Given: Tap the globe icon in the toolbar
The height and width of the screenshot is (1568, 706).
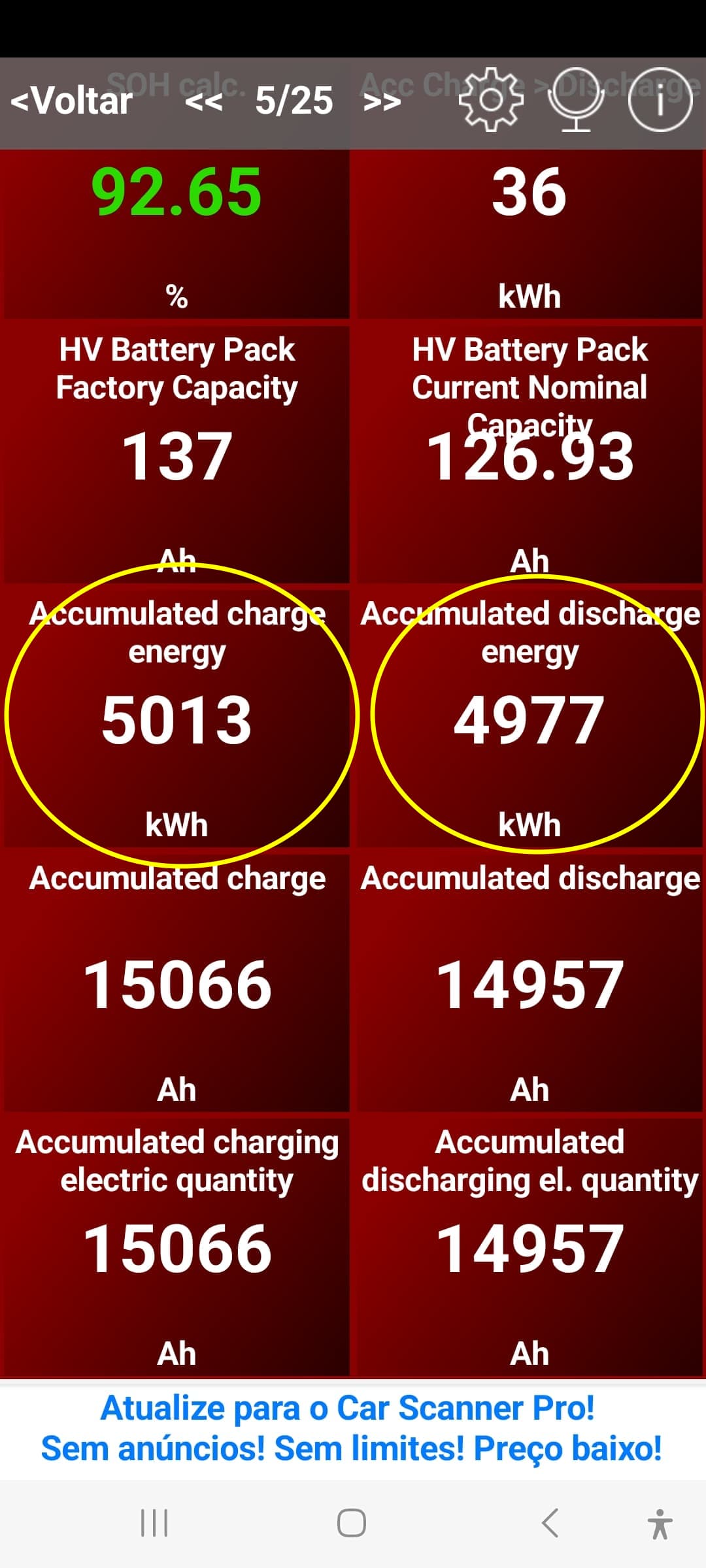Looking at the screenshot, I should pos(576,99).
